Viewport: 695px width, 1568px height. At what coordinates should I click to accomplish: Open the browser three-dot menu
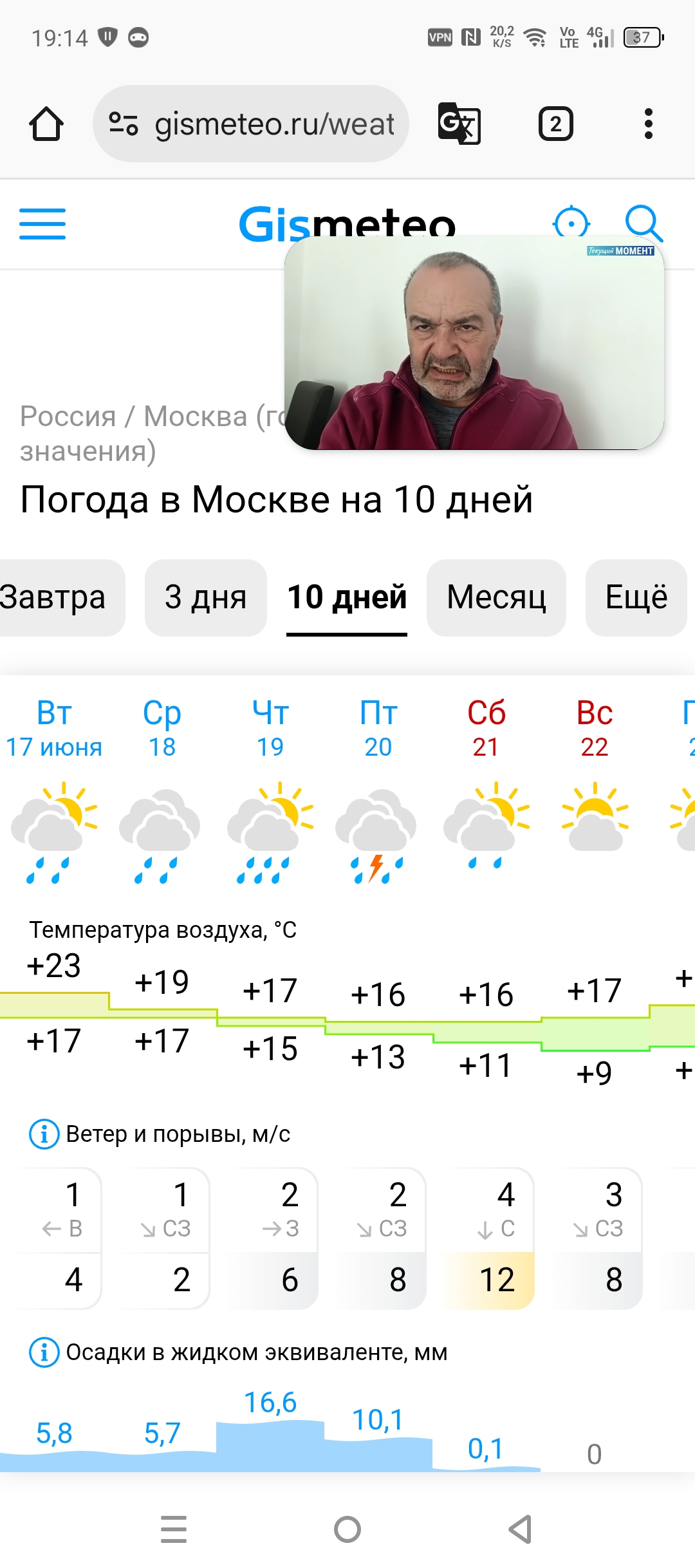[x=649, y=124]
